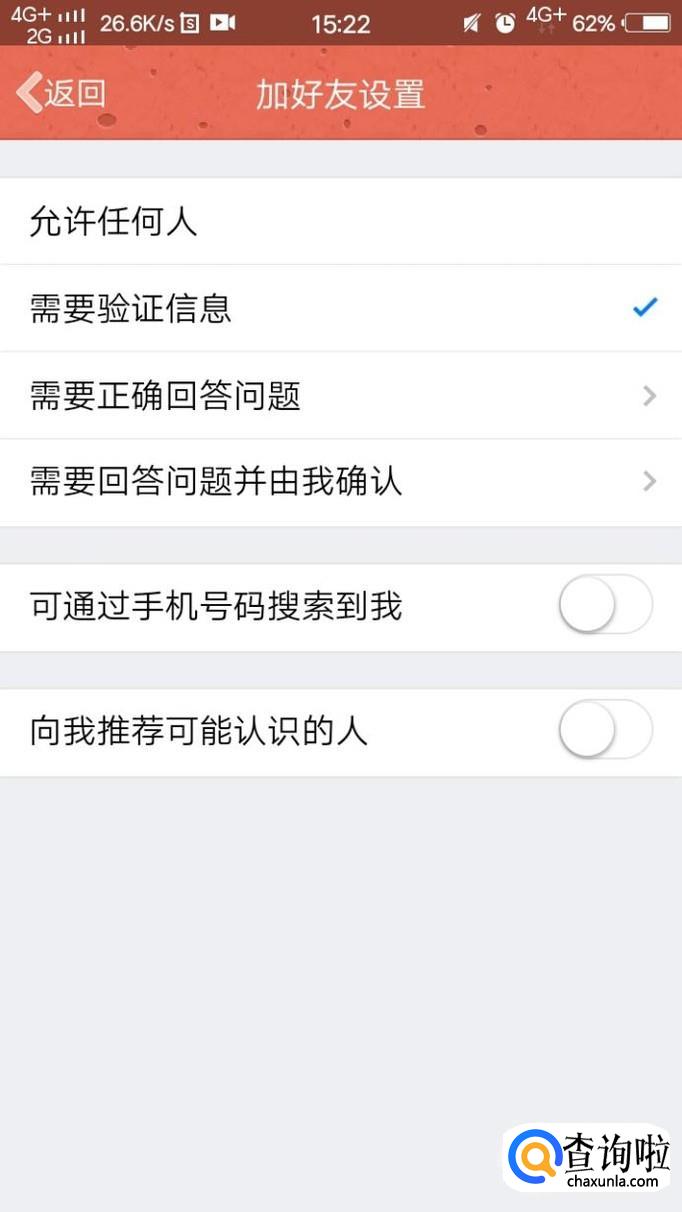682x1212 pixels.
Task: Go back with the 返回 button
Action: coord(62,93)
